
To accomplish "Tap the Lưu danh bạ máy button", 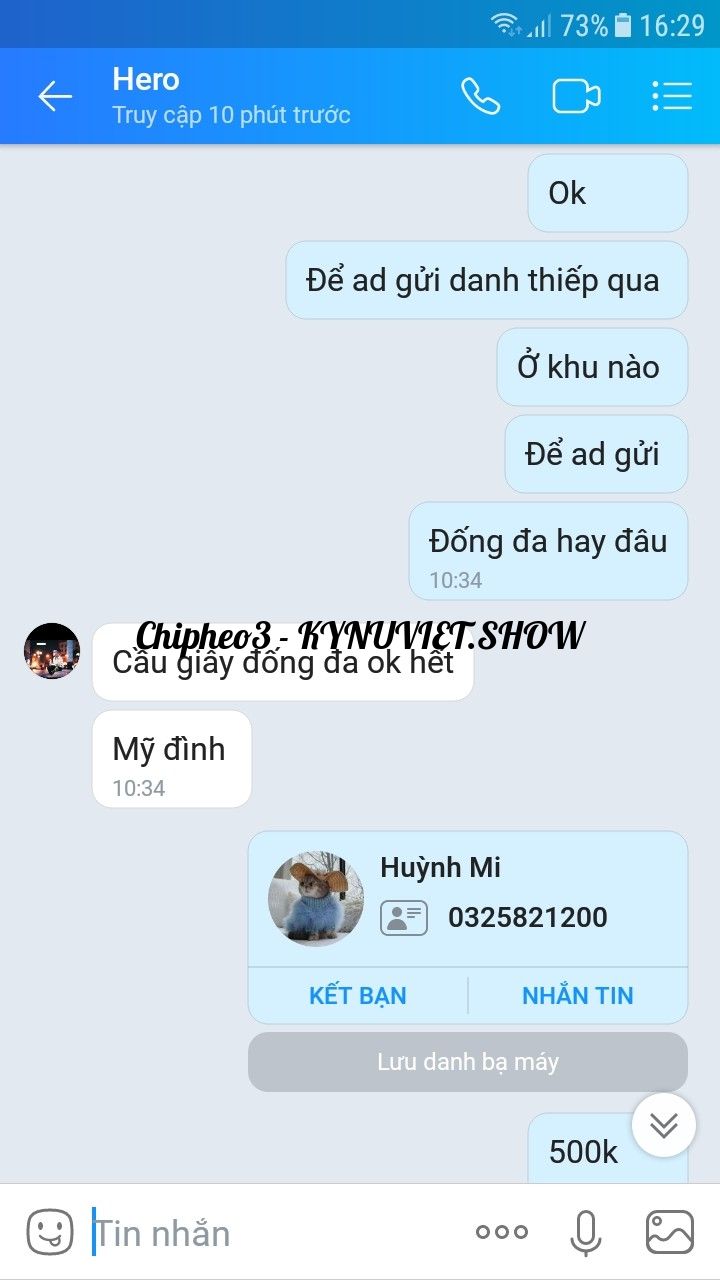I will click(467, 1061).
